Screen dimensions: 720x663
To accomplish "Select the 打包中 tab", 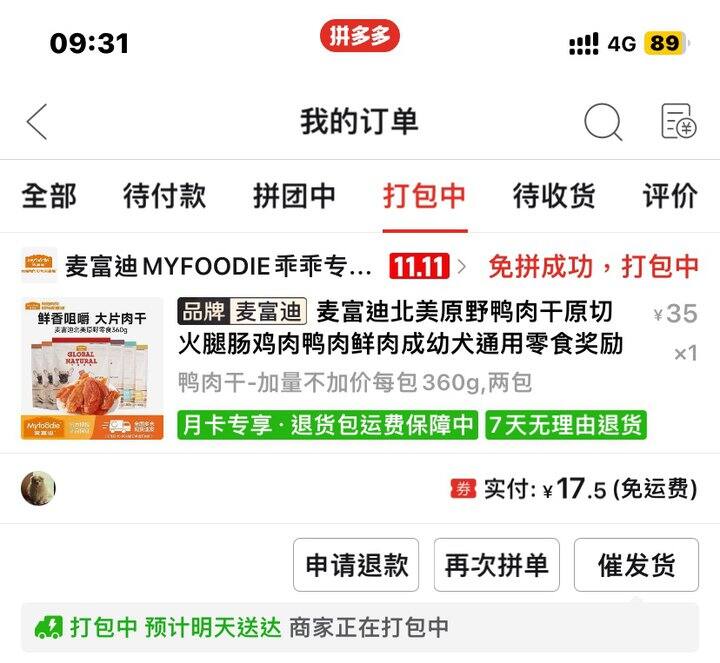I will [x=424, y=196].
